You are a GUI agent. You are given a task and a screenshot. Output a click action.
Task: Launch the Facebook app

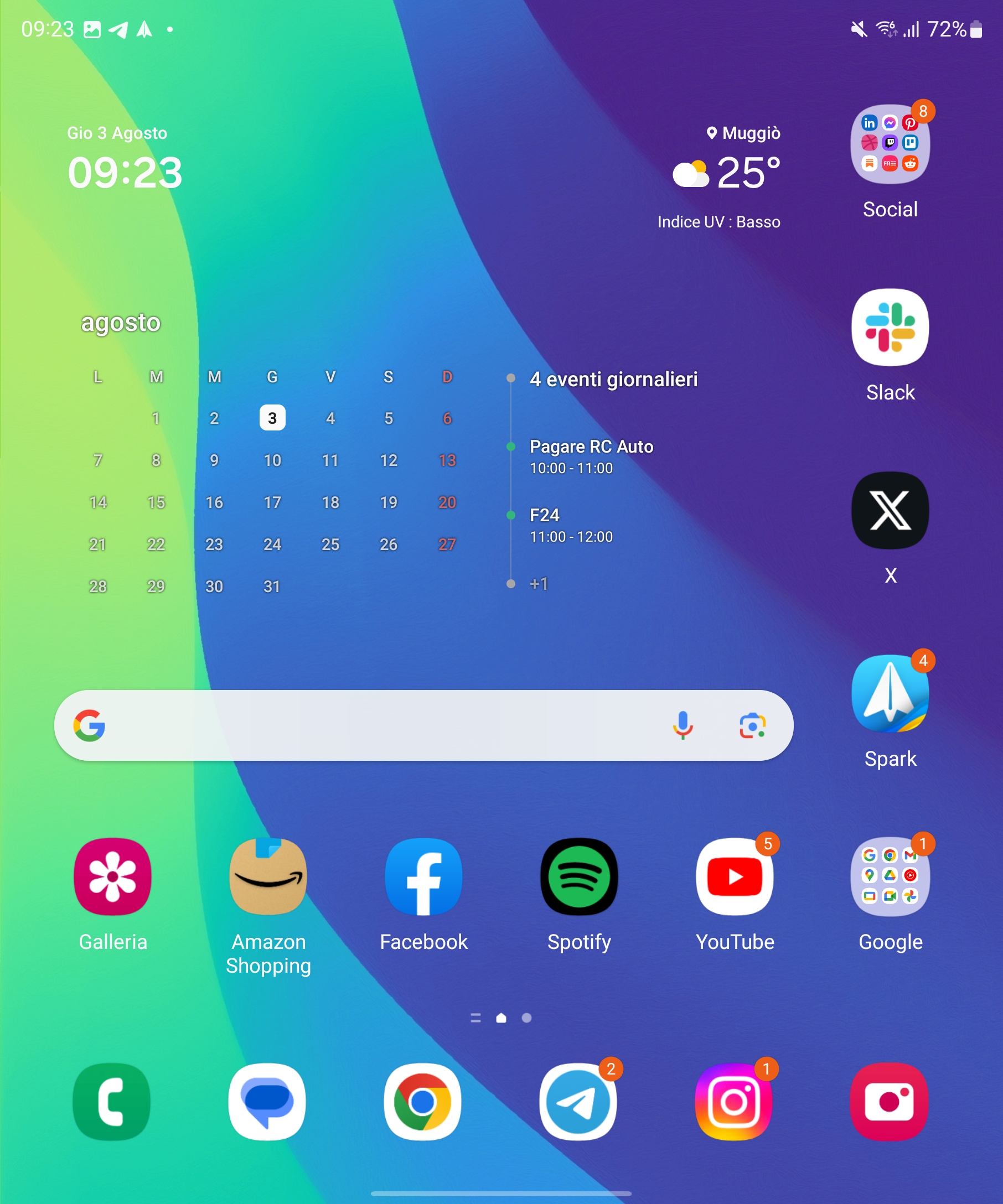[x=423, y=876]
